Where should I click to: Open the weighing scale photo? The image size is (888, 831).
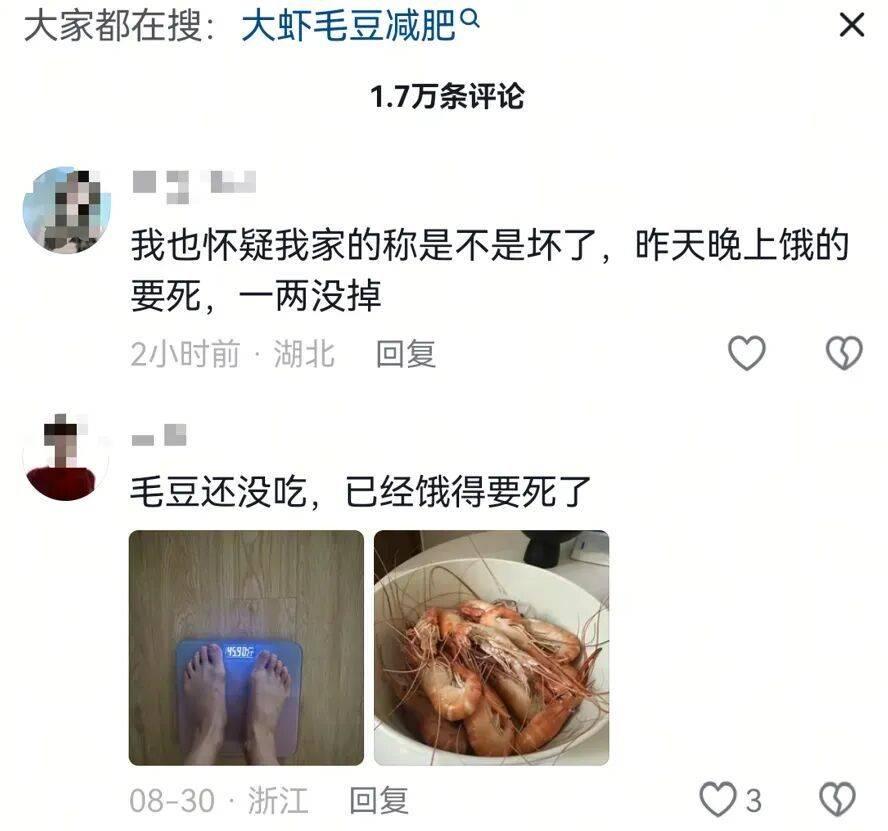click(x=246, y=647)
